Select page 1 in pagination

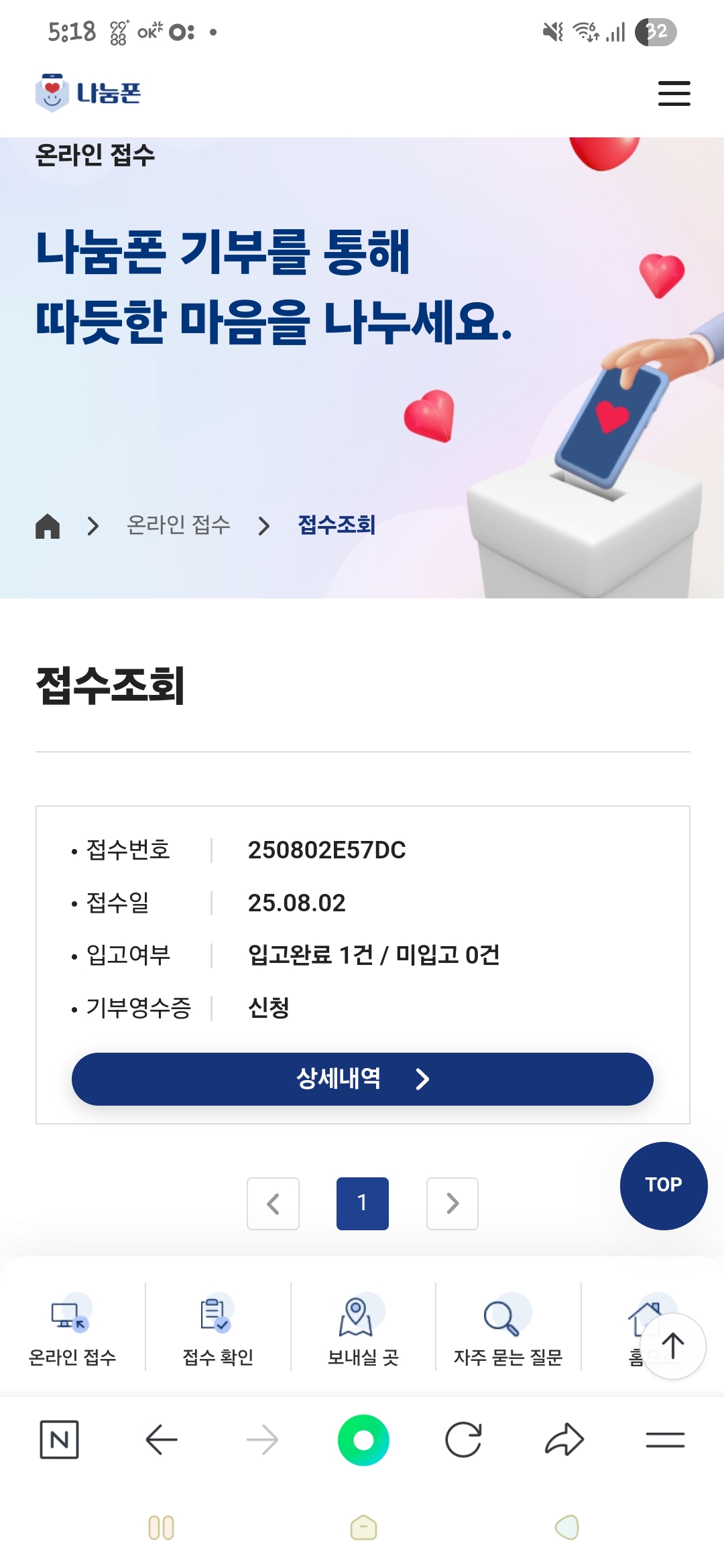click(363, 1203)
